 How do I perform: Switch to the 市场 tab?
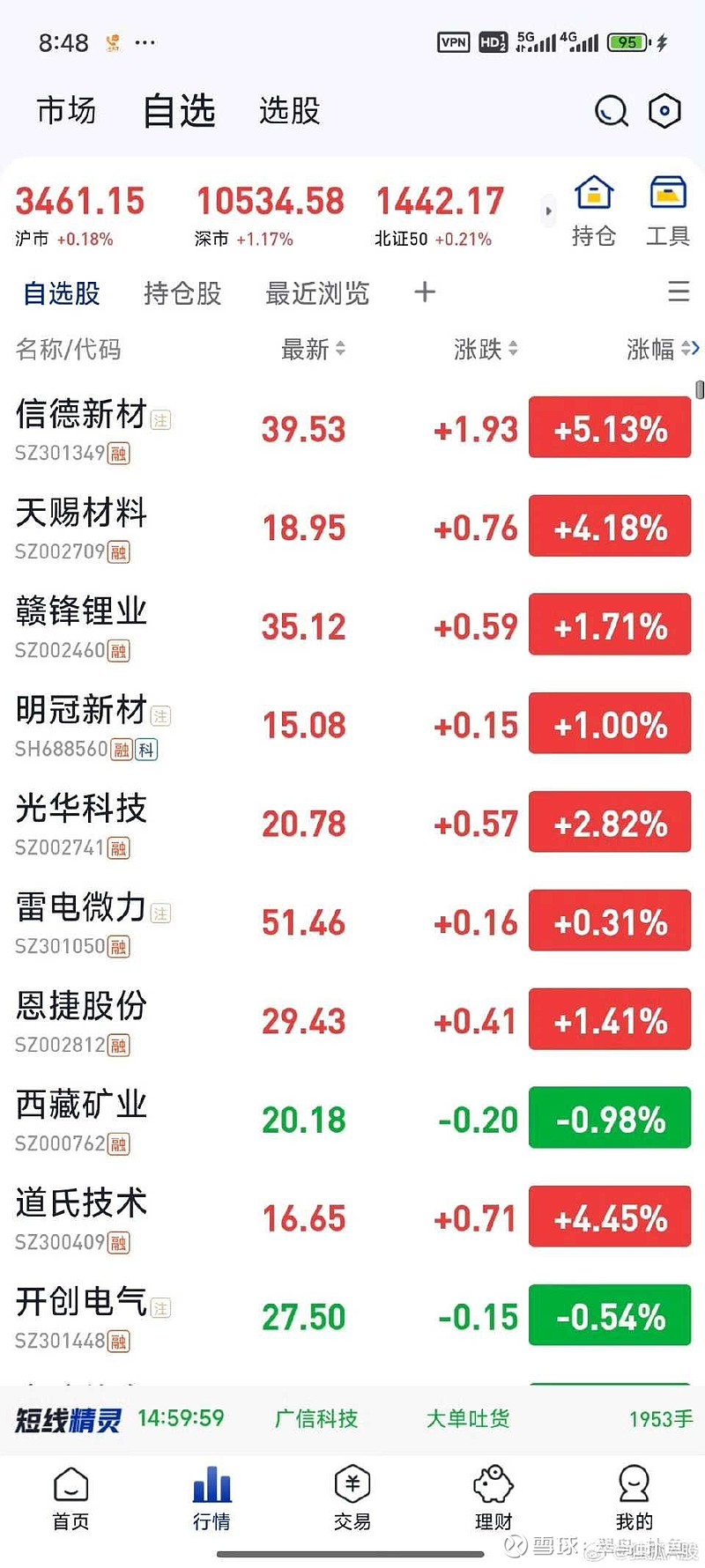[66, 111]
